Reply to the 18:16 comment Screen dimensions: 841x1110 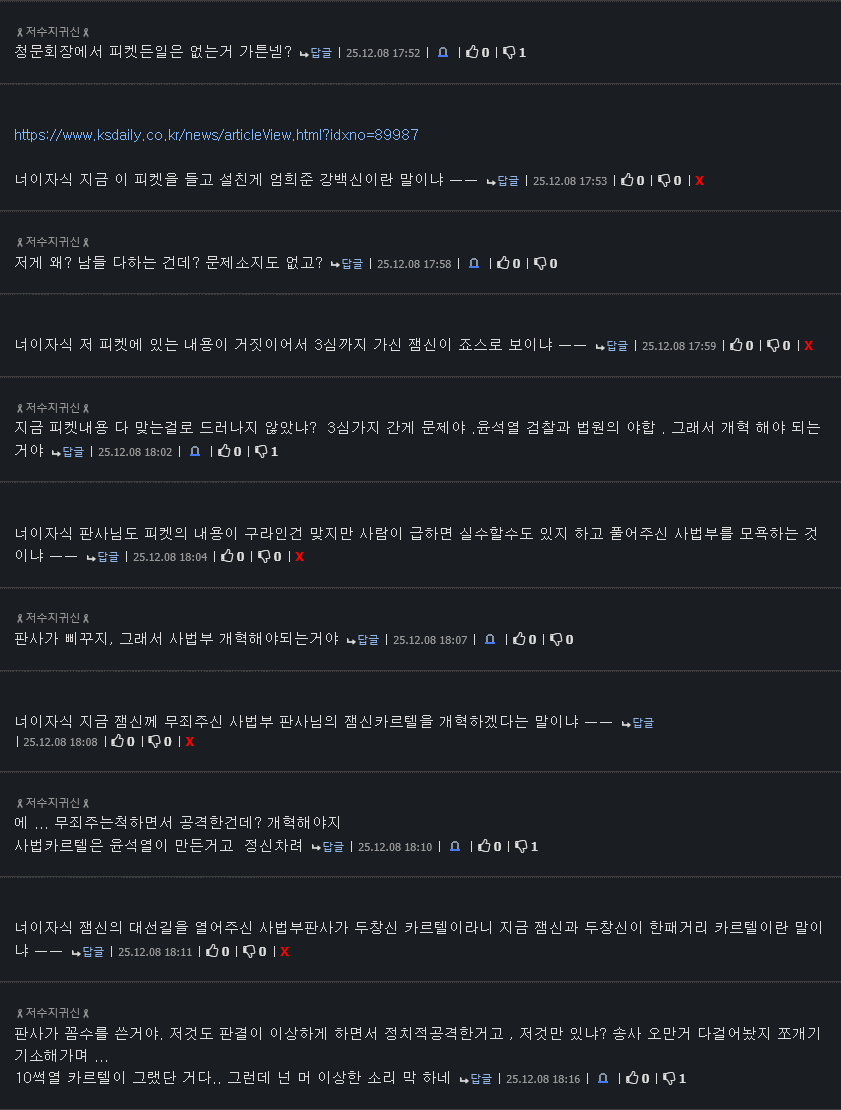(x=476, y=1080)
